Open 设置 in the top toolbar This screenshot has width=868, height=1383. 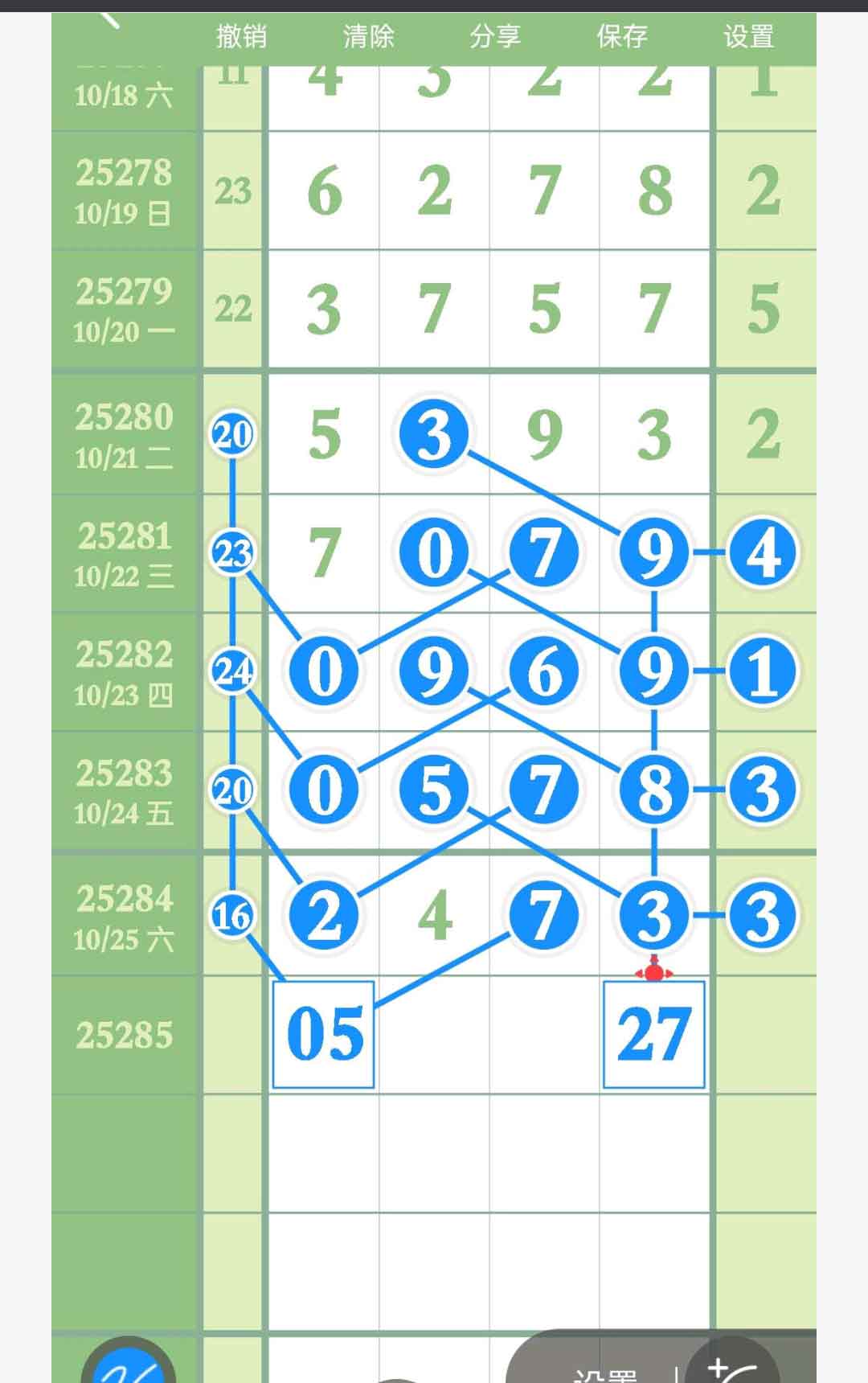point(748,37)
